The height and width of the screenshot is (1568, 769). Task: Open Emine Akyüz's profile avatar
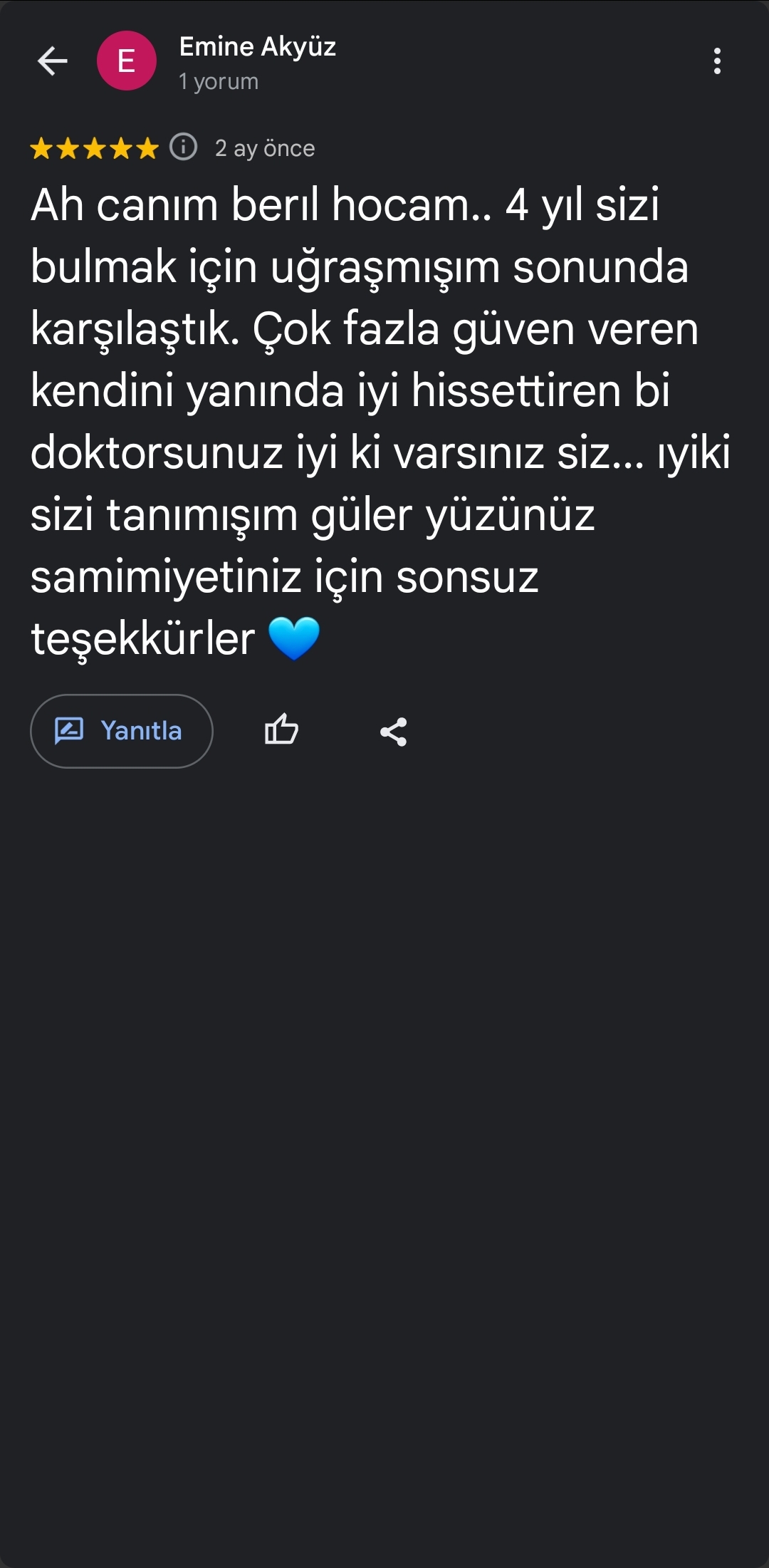127,61
